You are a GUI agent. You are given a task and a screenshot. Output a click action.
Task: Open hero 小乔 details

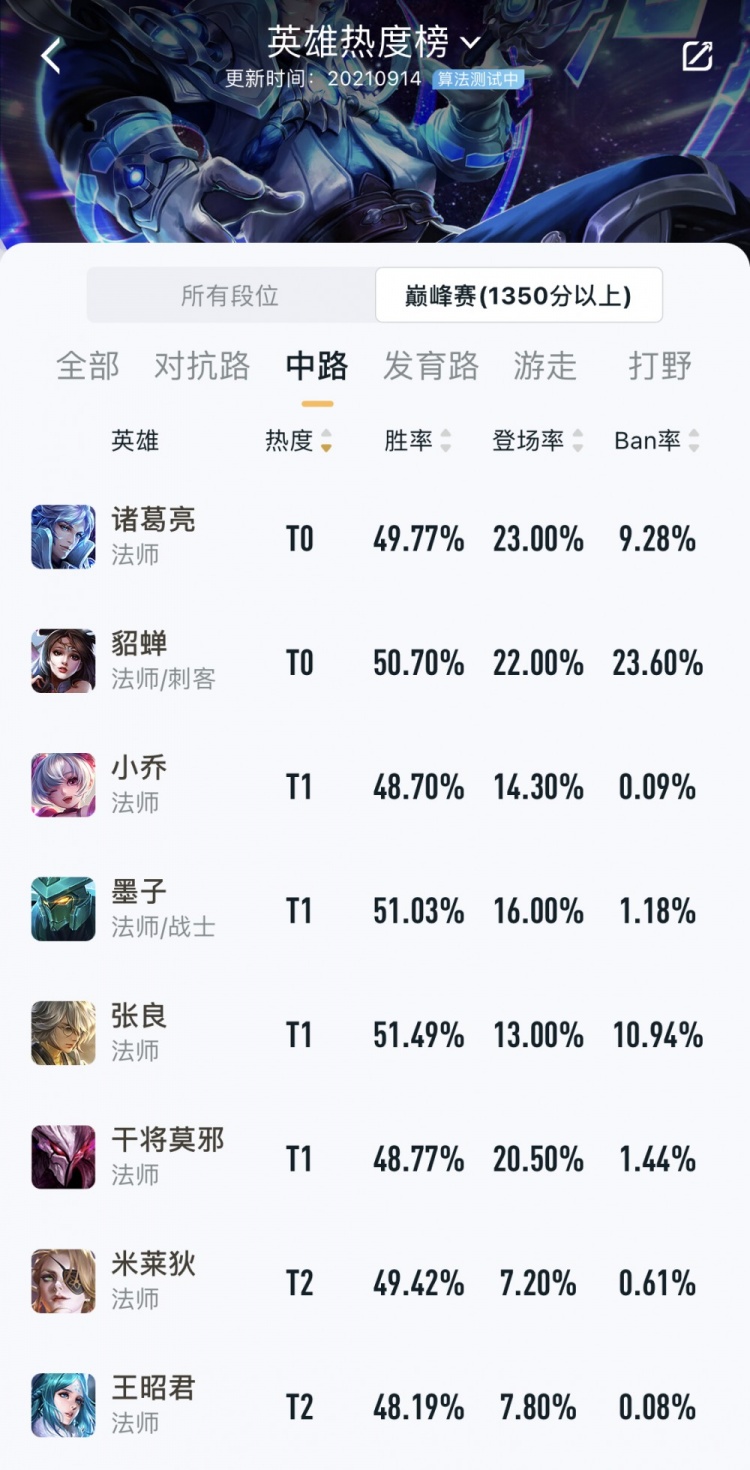tap(140, 785)
